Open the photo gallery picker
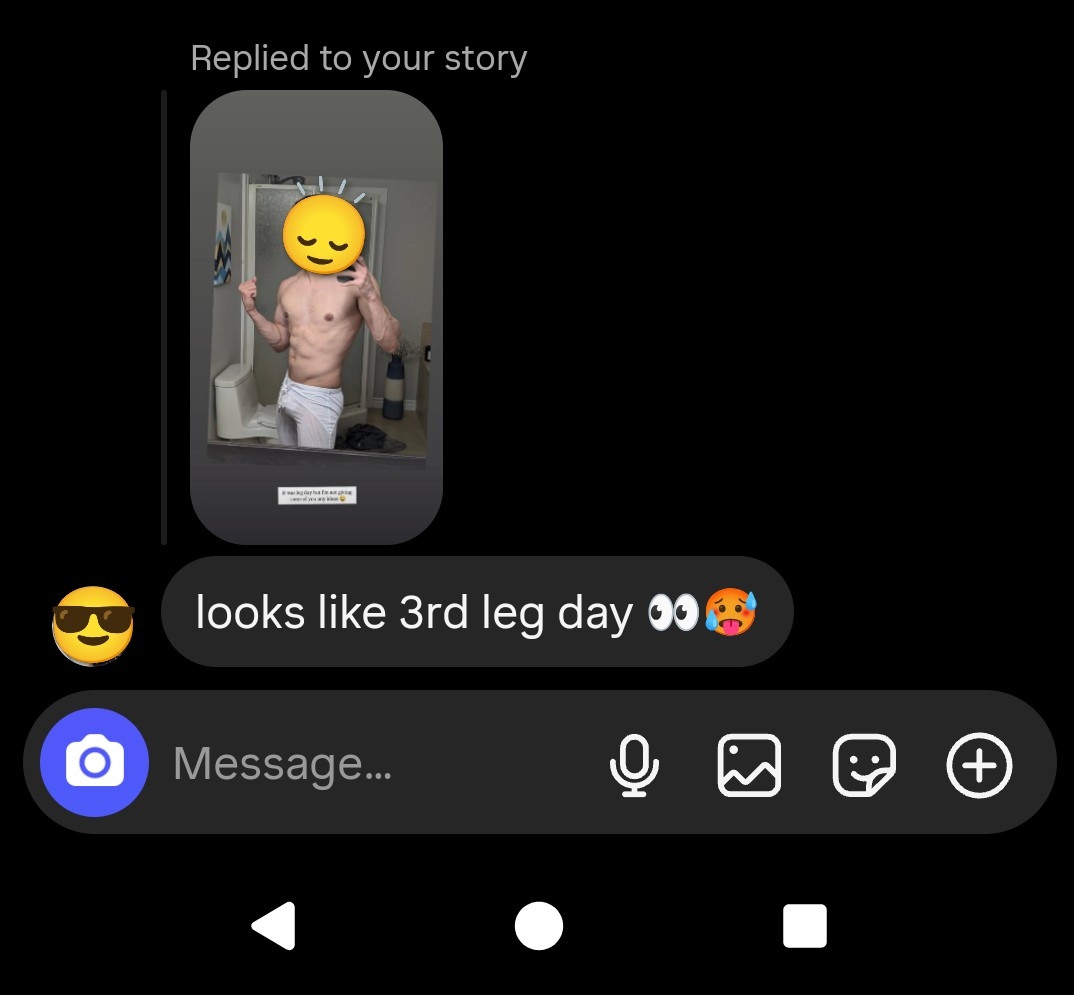Screen dimensions: 1074x995 click(x=749, y=765)
